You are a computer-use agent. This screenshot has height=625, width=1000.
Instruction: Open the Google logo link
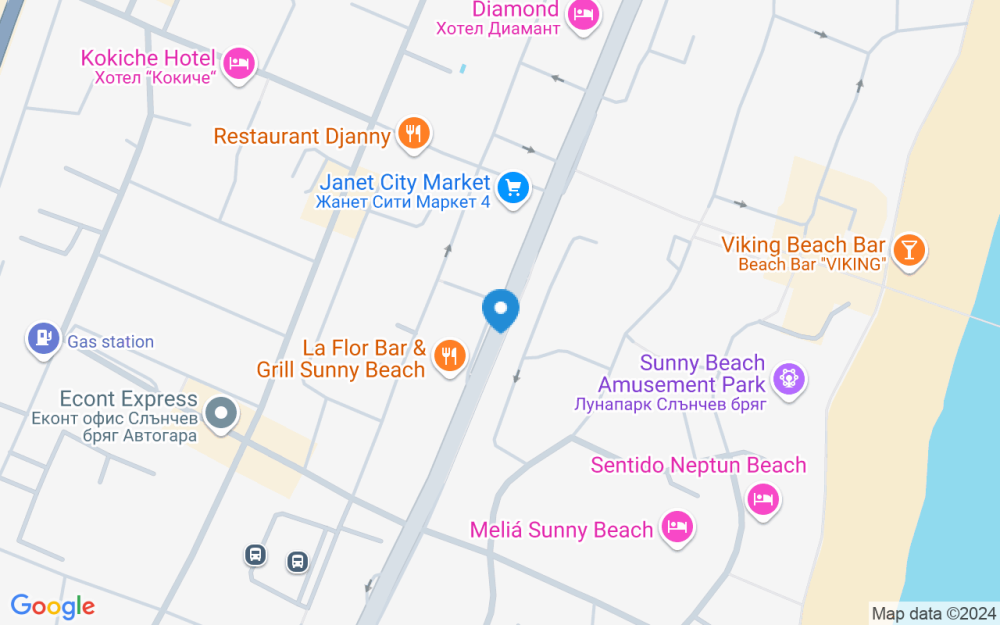click(x=53, y=607)
